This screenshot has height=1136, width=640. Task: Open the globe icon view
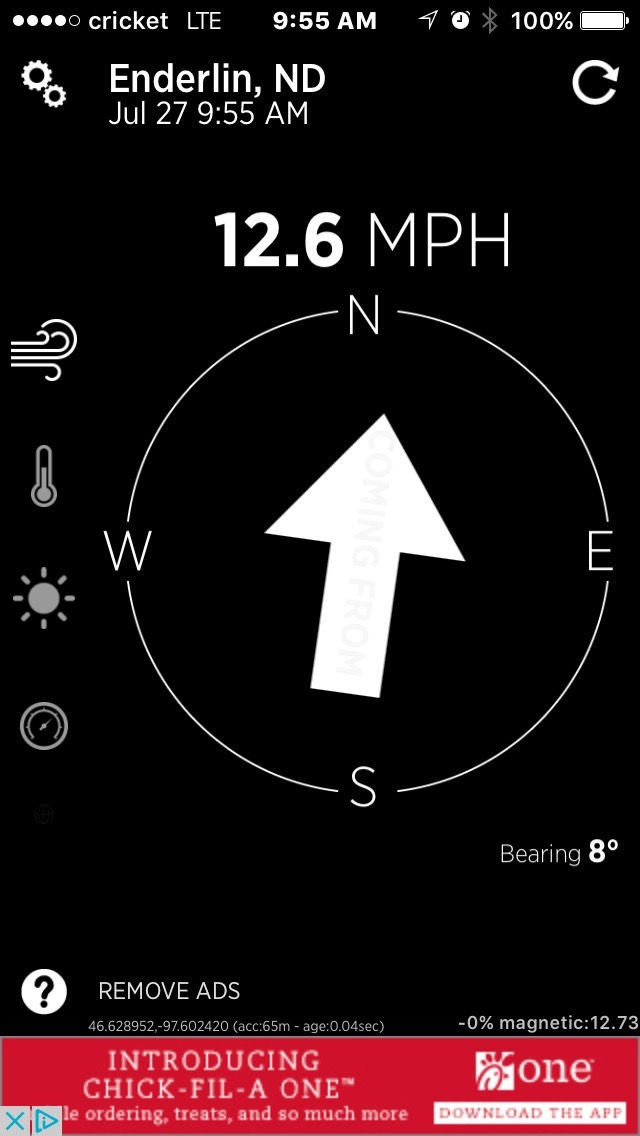pyautogui.click(x=43, y=815)
